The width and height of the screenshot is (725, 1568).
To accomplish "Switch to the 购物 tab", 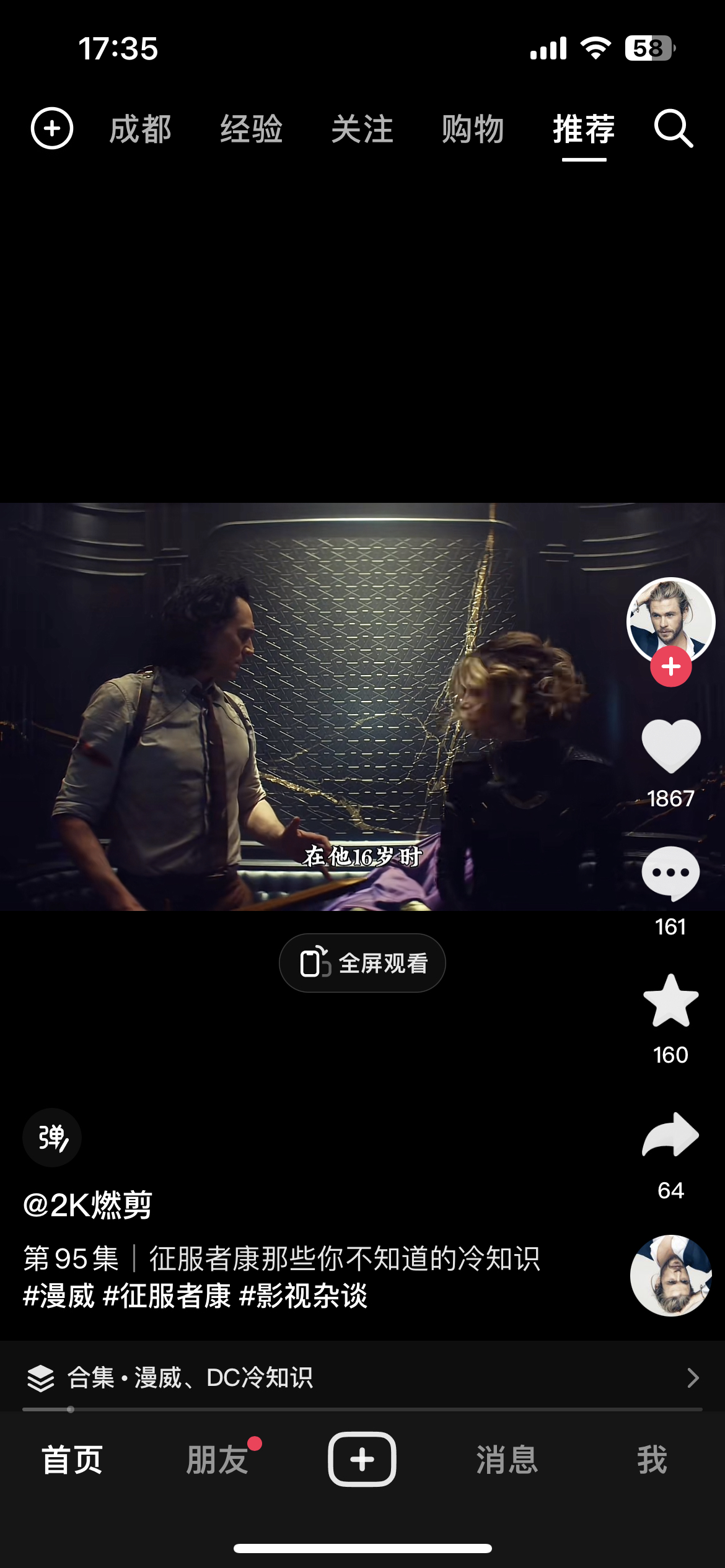I will [x=473, y=130].
